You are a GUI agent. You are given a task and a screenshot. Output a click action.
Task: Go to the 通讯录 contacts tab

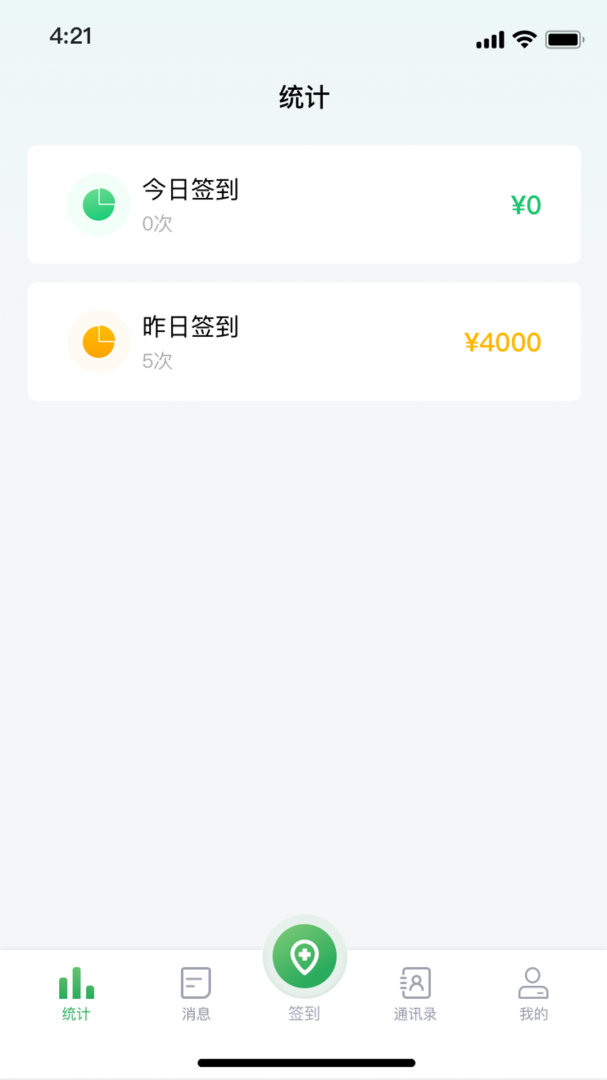click(x=415, y=994)
